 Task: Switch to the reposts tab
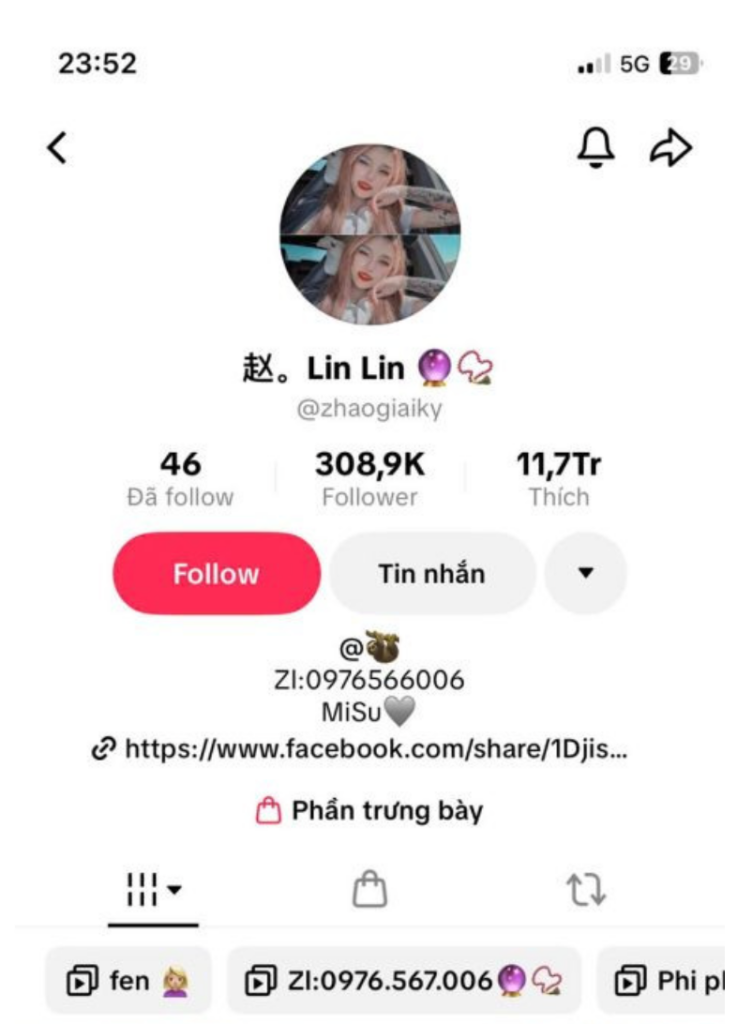(x=587, y=887)
